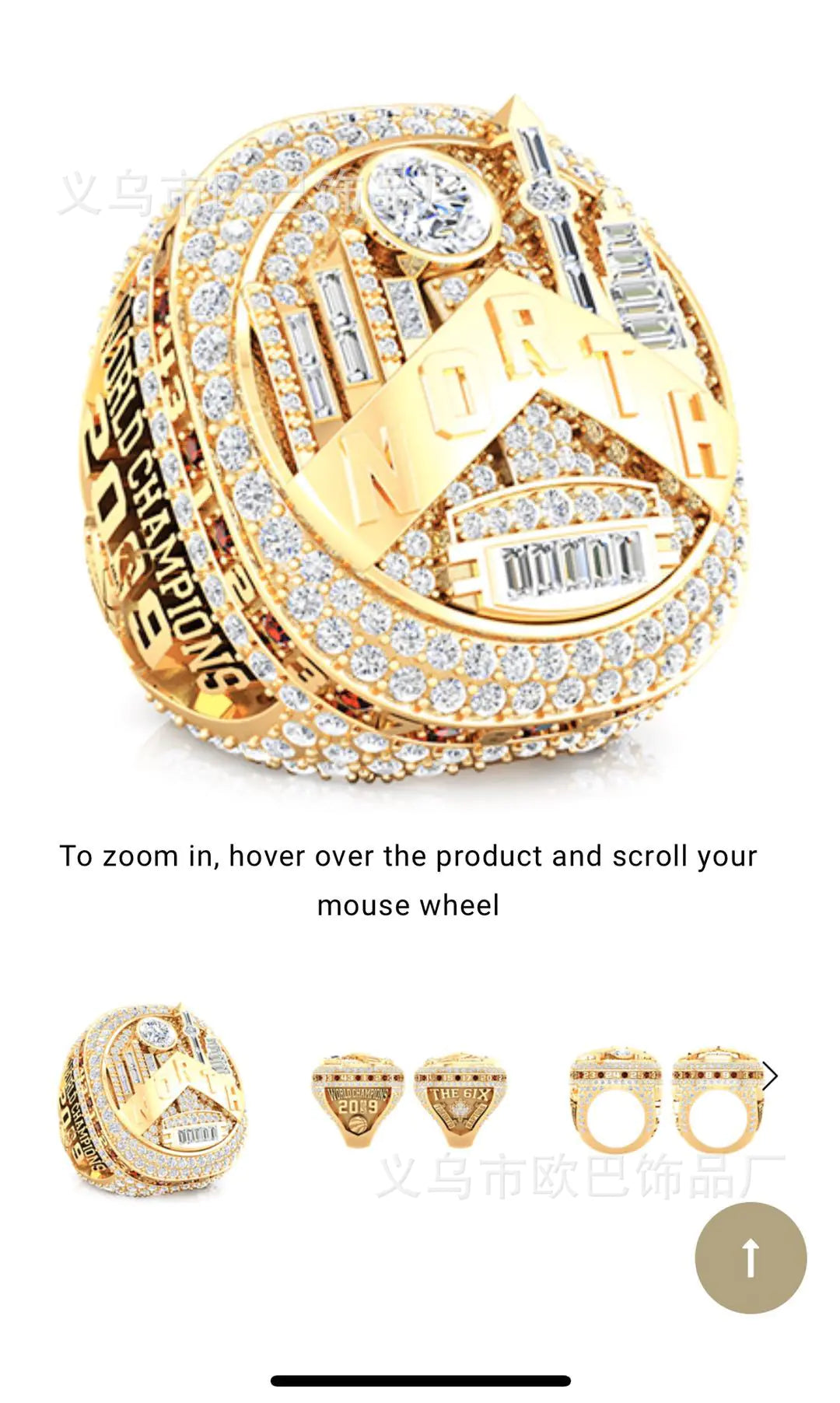Tap the scroll-to-top arrow button
Screen dimensions: 840x1403
pyautogui.click(x=751, y=1258)
